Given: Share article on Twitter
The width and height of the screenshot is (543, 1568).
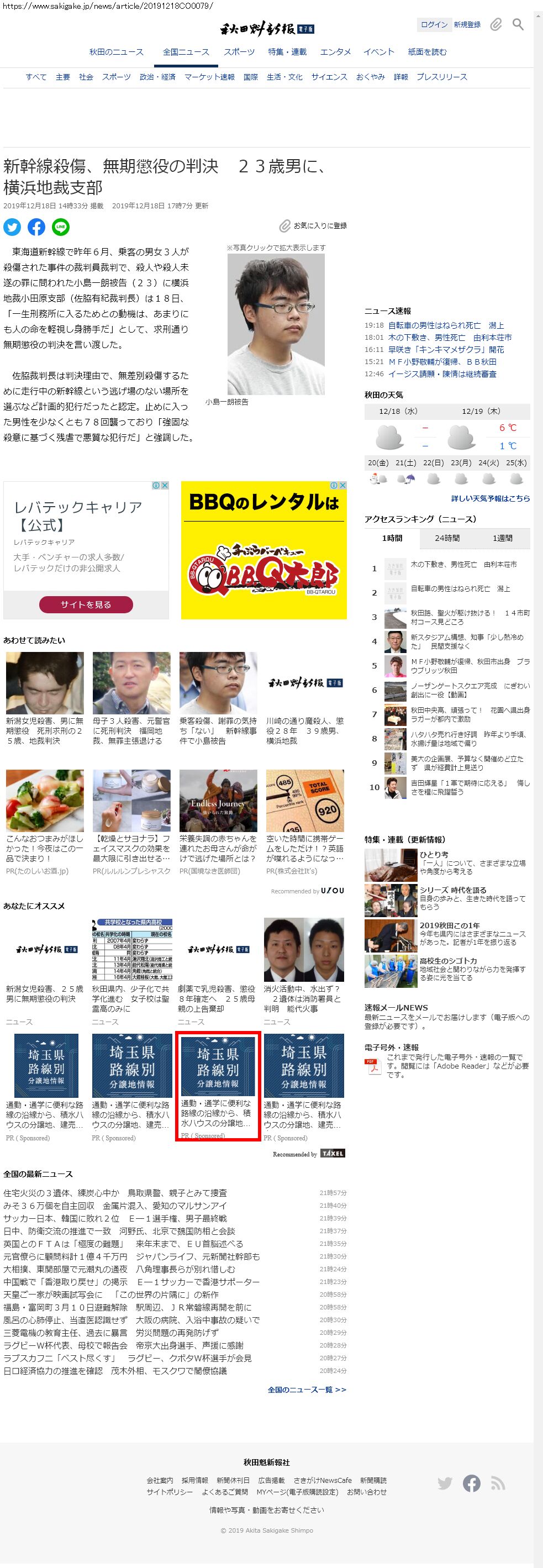Looking at the screenshot, I should tap(12, 228).
